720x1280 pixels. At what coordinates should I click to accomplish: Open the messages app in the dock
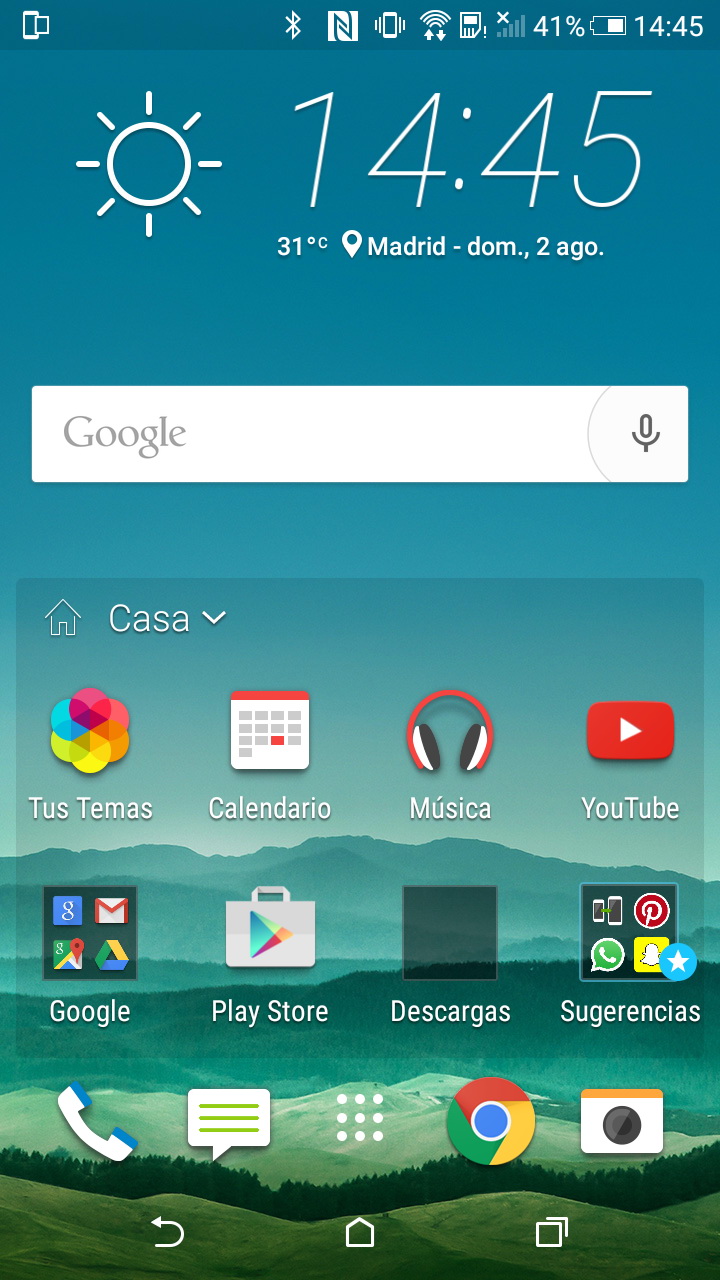(x=229, y=1122)
